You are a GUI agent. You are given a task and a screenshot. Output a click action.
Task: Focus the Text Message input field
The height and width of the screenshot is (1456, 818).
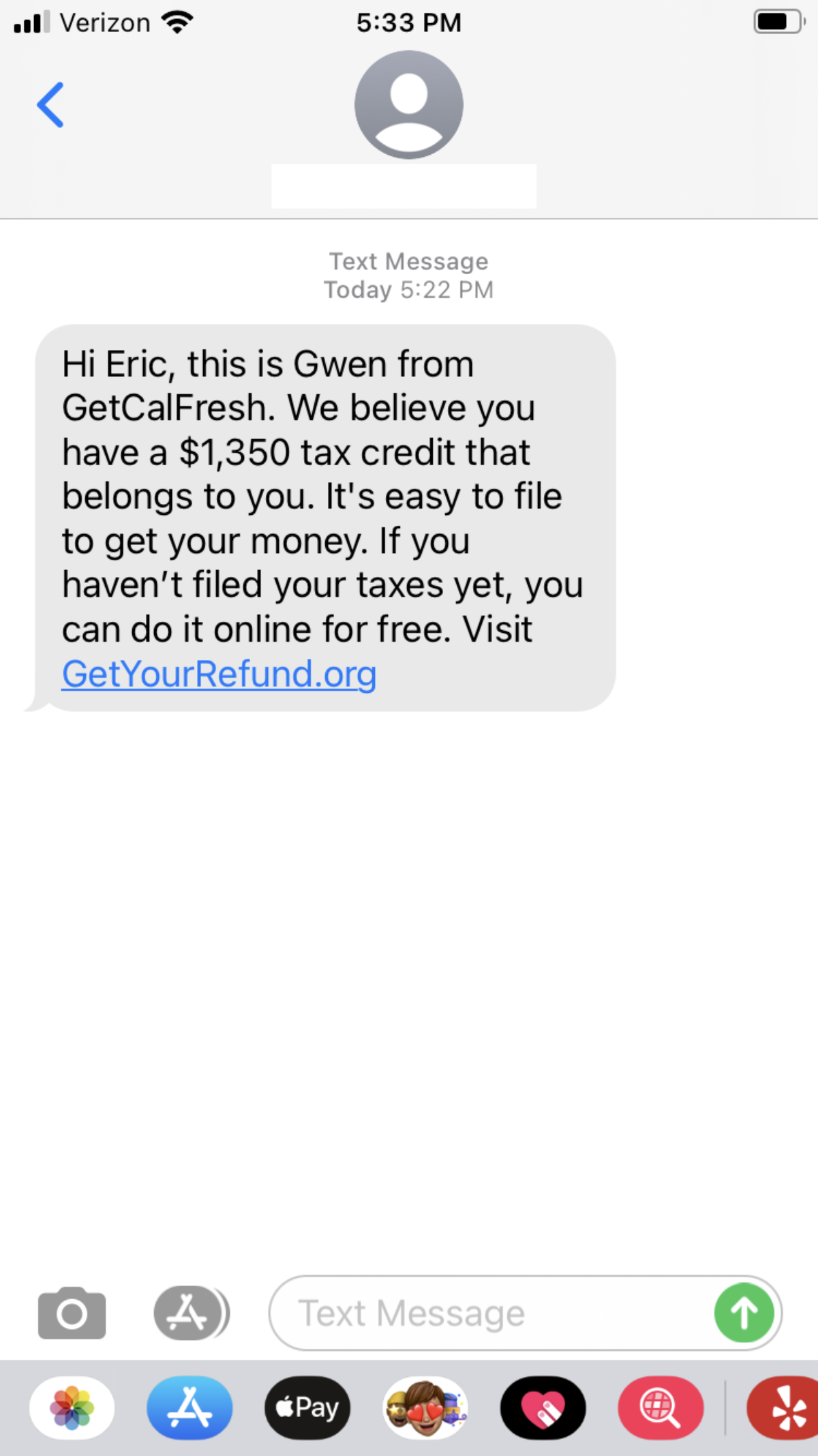[491, 1313]
